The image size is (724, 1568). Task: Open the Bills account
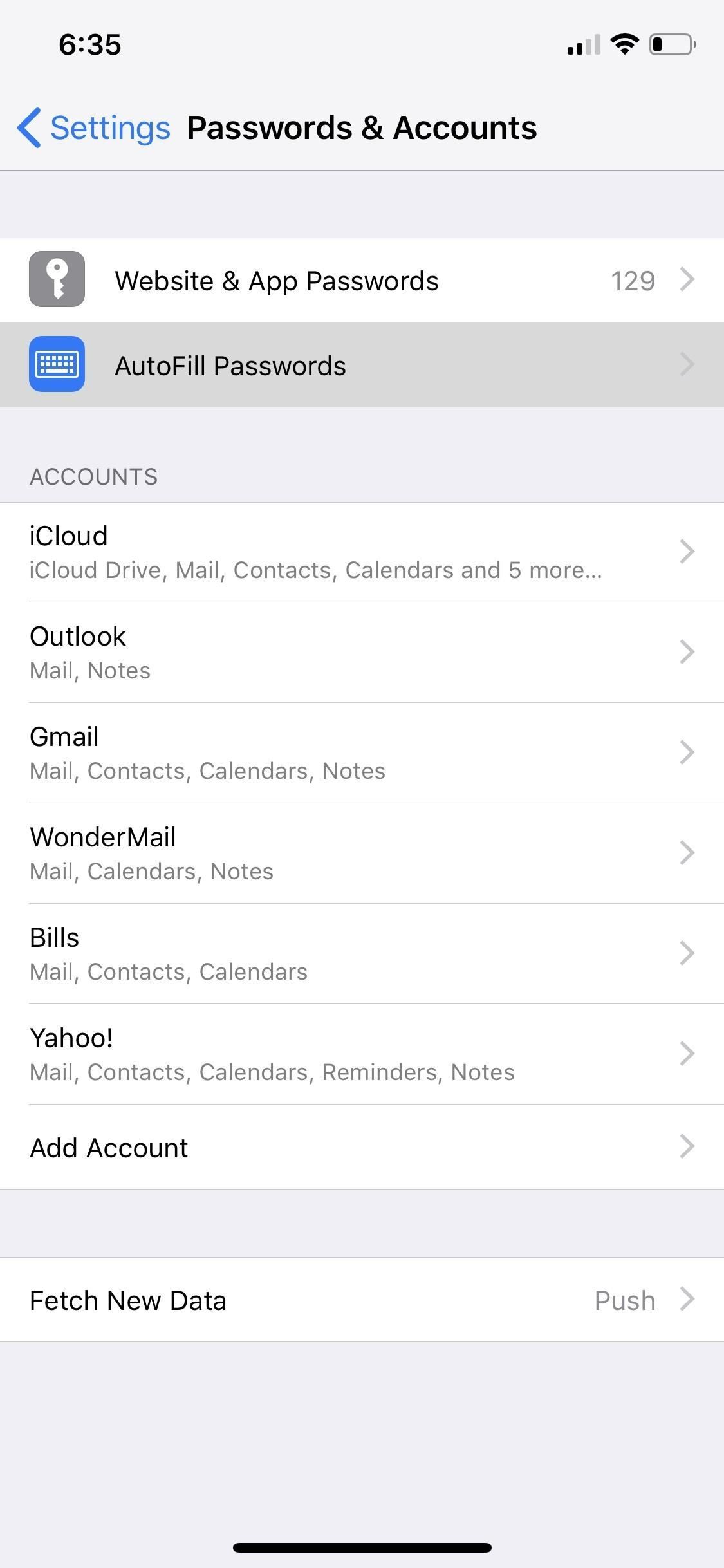(x=362, y=954)
